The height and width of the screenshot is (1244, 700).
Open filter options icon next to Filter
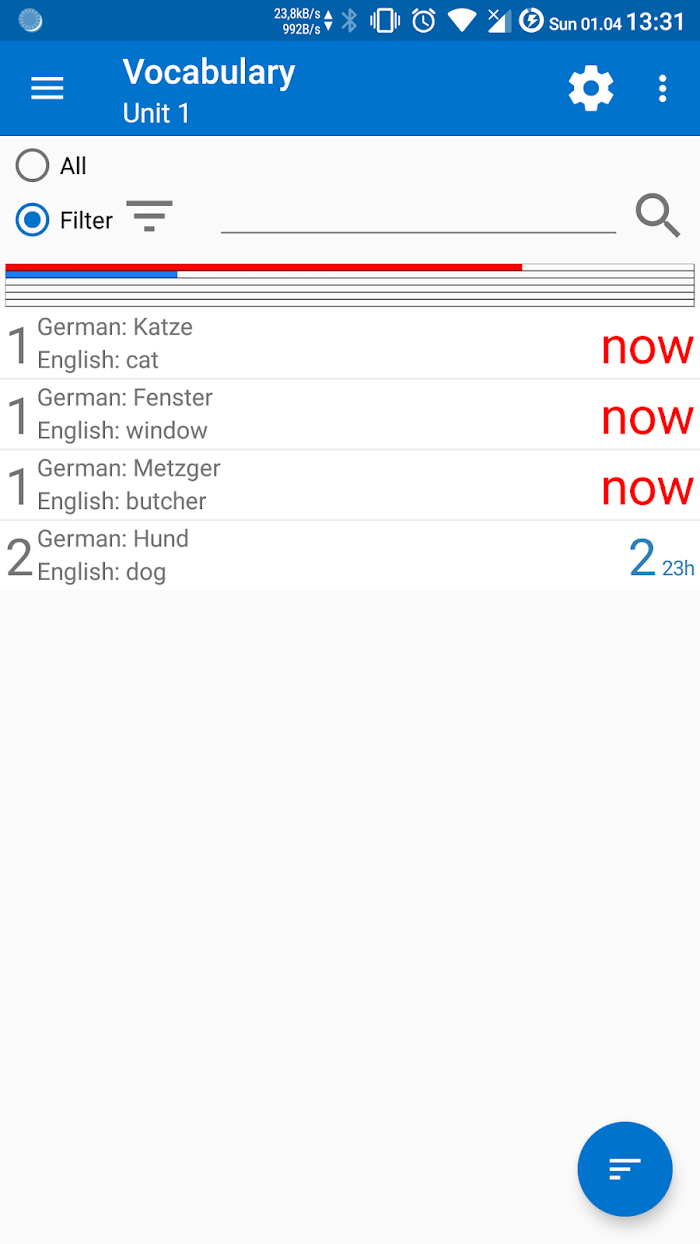tap(150, 216)
